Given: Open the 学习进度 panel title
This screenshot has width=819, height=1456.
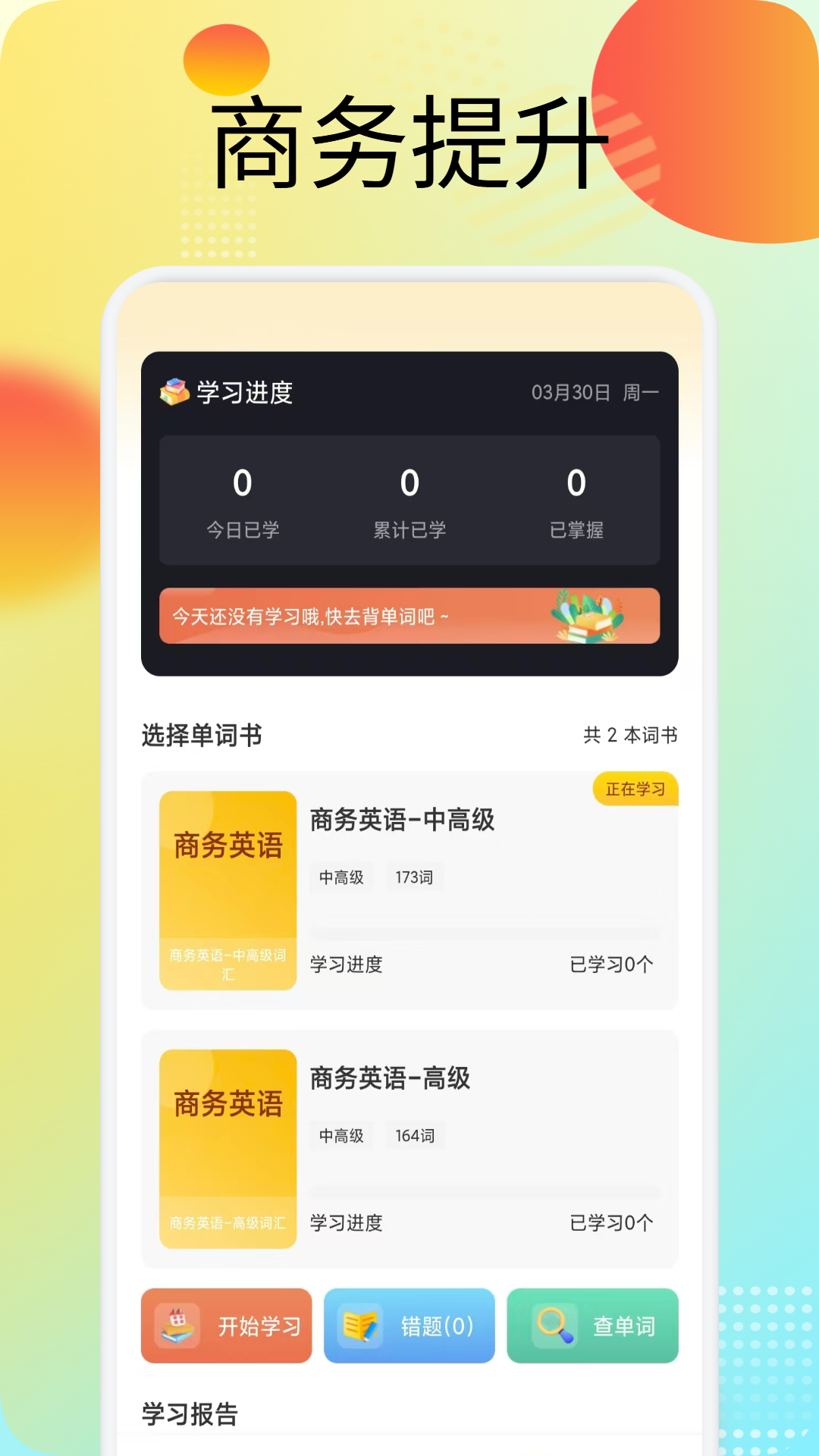Looking at the screenshot, I should [x=244, y=393].
